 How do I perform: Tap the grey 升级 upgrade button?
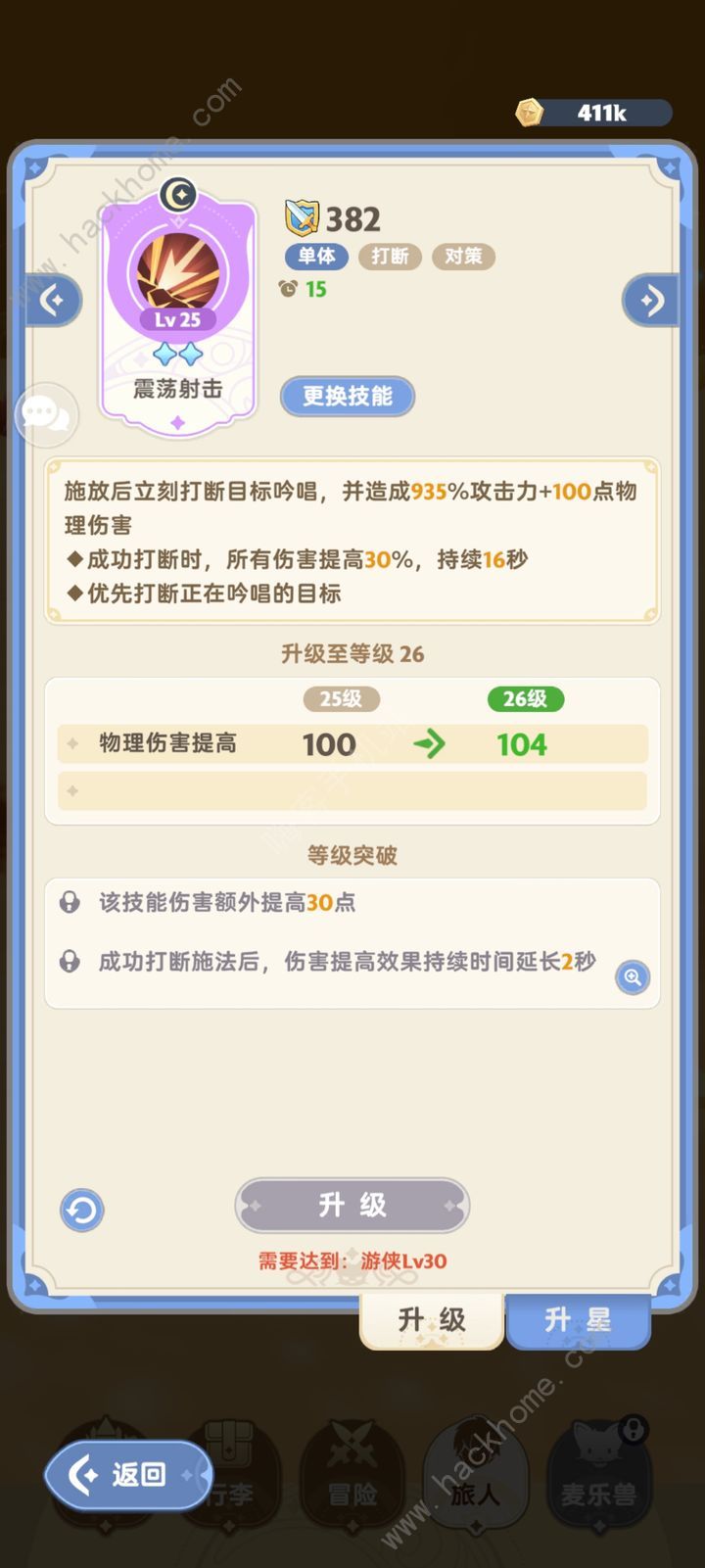tap(352, 1205)
